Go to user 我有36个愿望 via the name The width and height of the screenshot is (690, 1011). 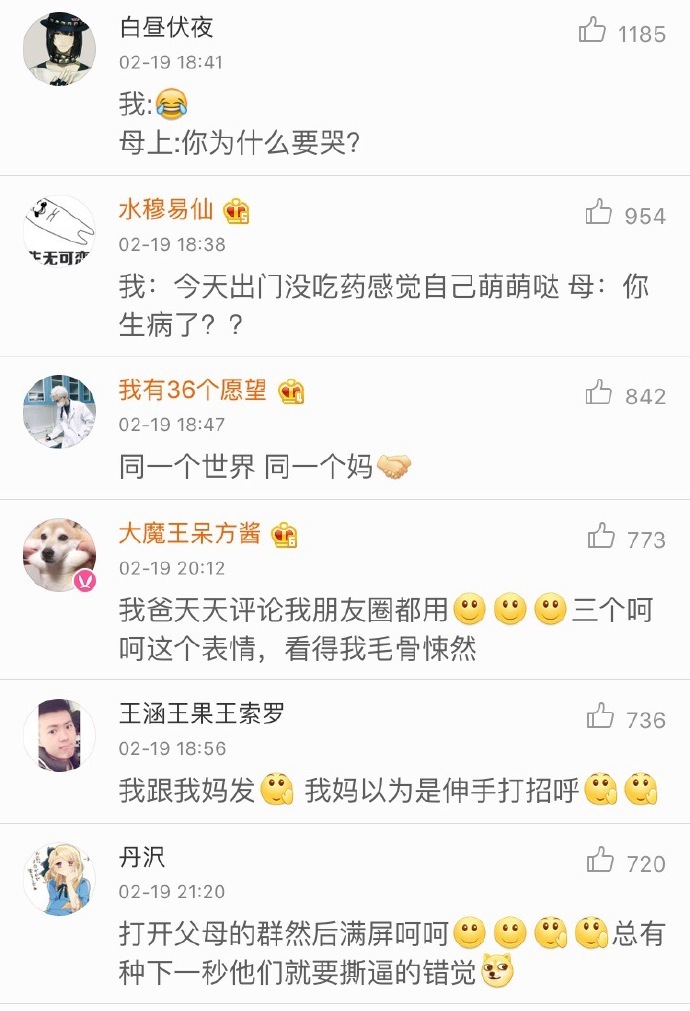click(193, 390)
